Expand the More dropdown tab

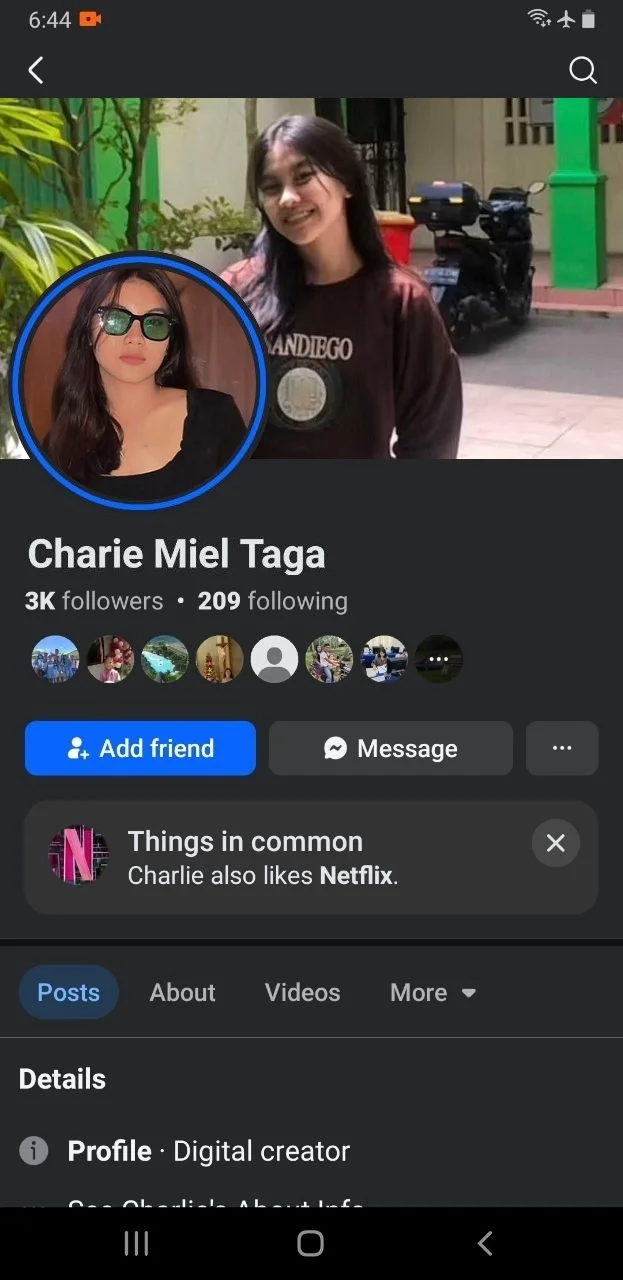pyautogui.click(x=433, y=992)
